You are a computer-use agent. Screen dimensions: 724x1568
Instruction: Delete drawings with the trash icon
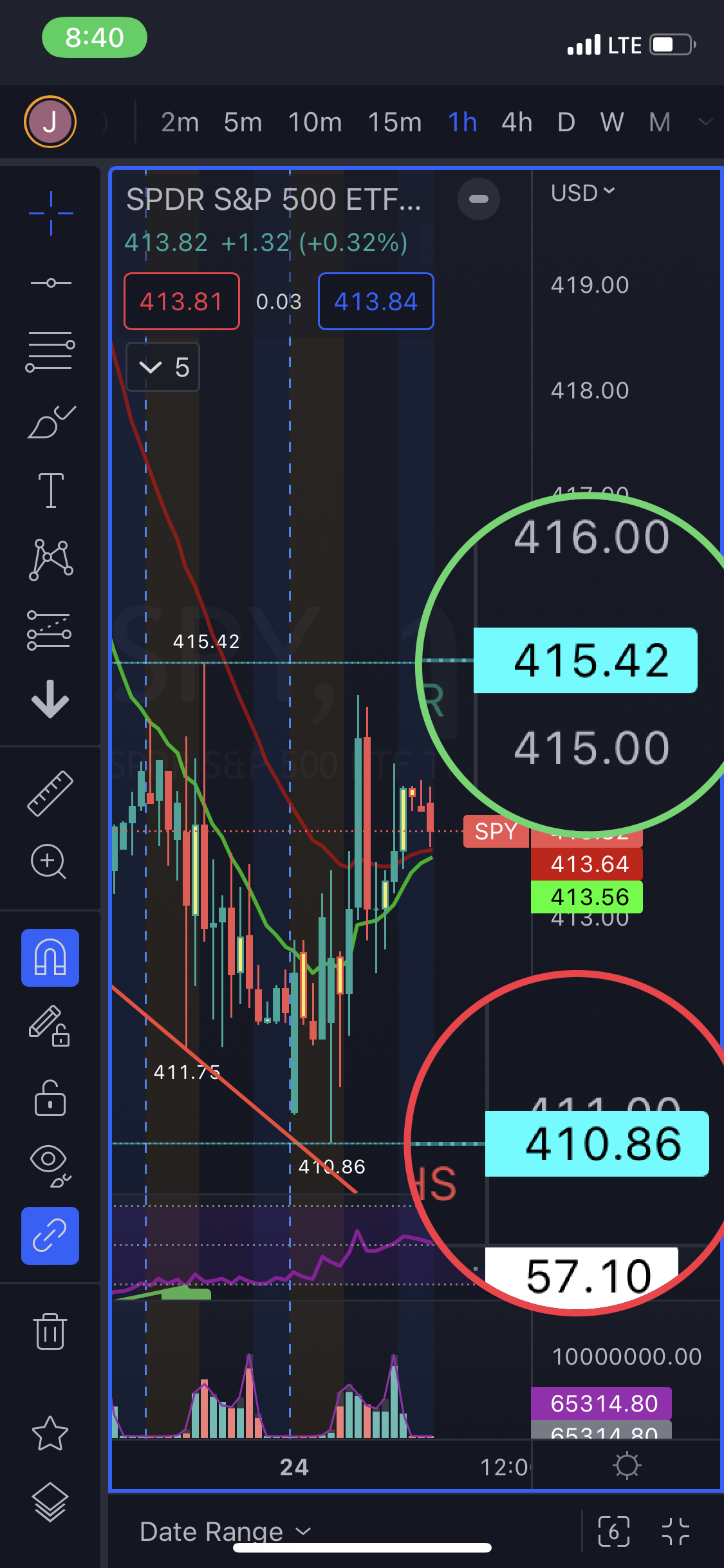(x=50, y=1330)
